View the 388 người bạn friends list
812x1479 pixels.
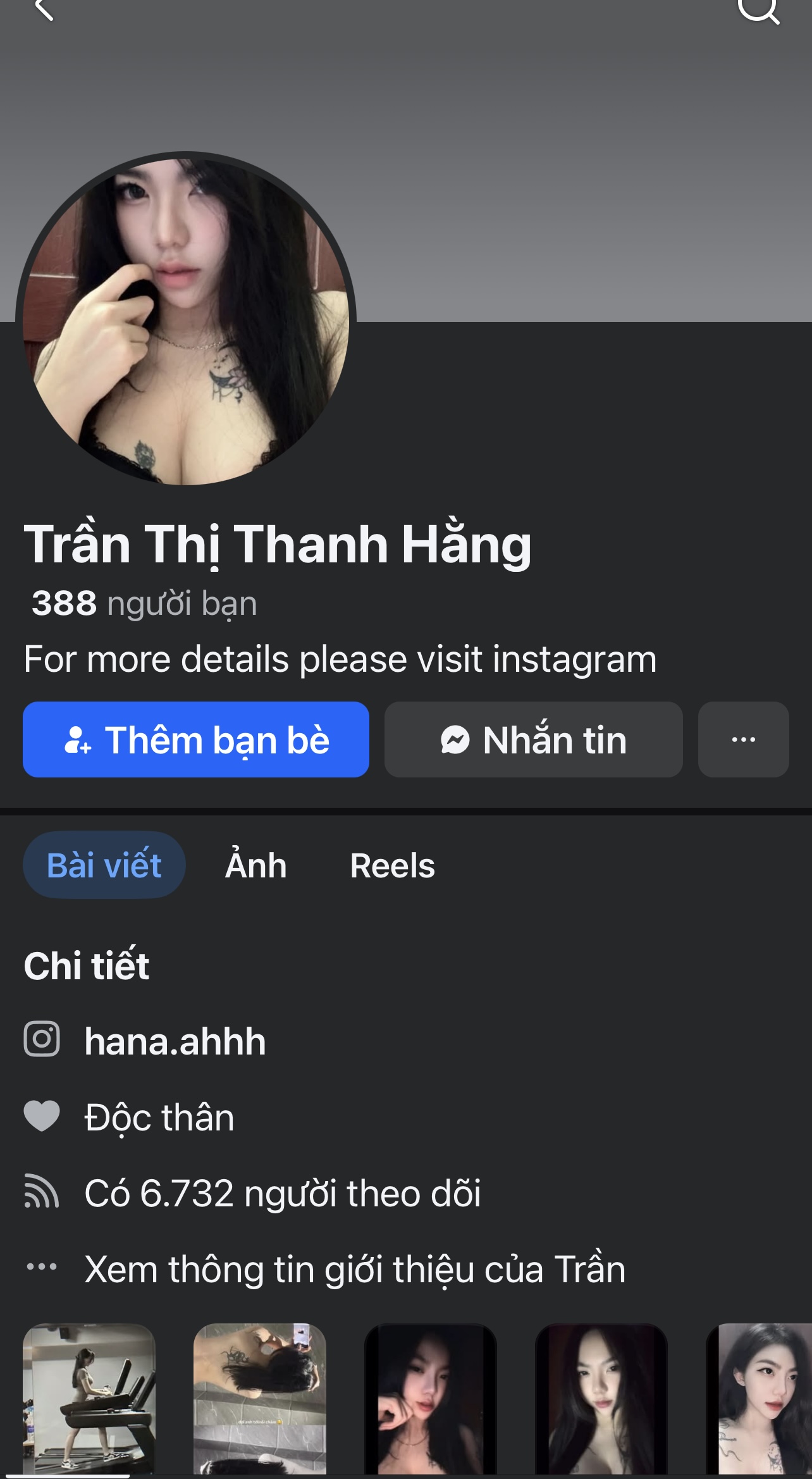(x=144, y=603)
